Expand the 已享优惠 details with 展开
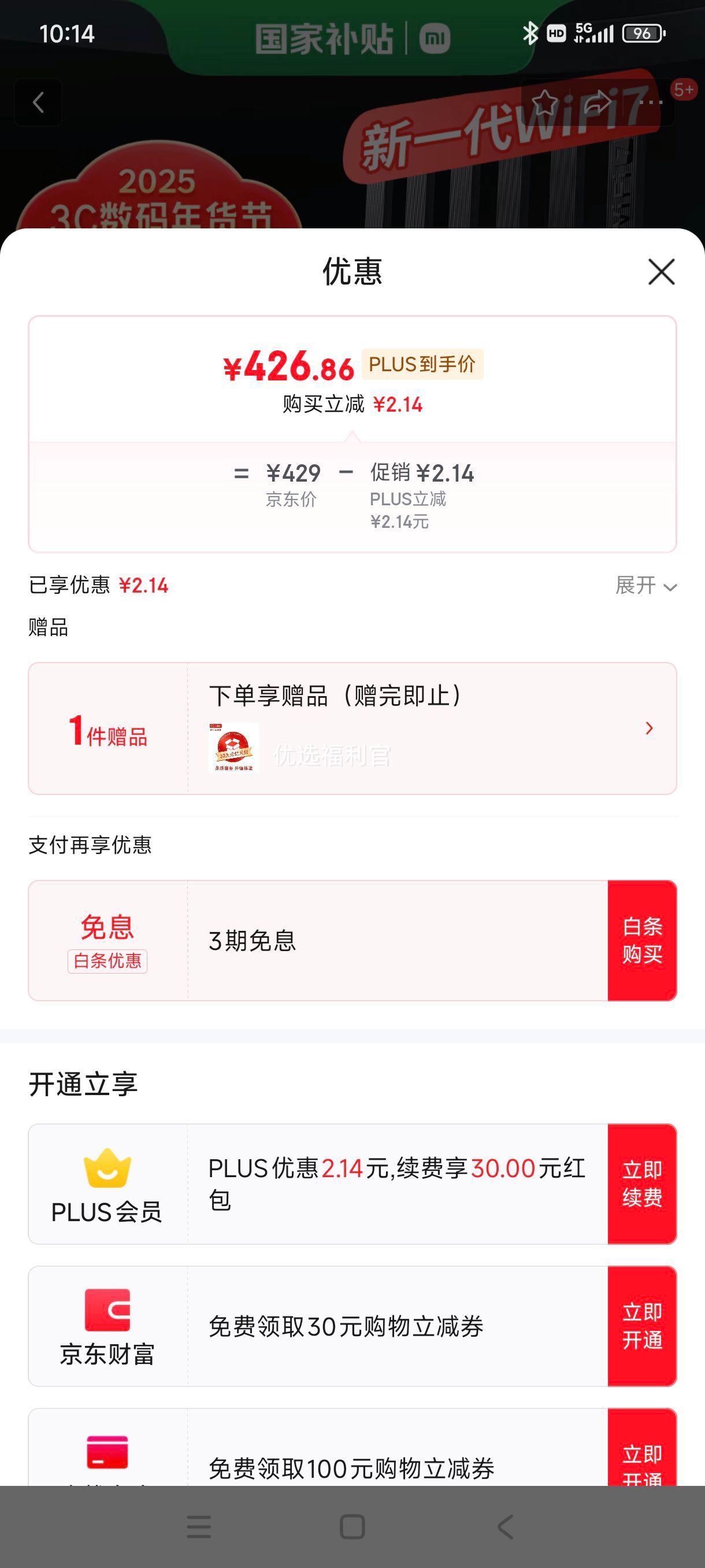This screenshot has height=1568, width=705. [646, 586]
